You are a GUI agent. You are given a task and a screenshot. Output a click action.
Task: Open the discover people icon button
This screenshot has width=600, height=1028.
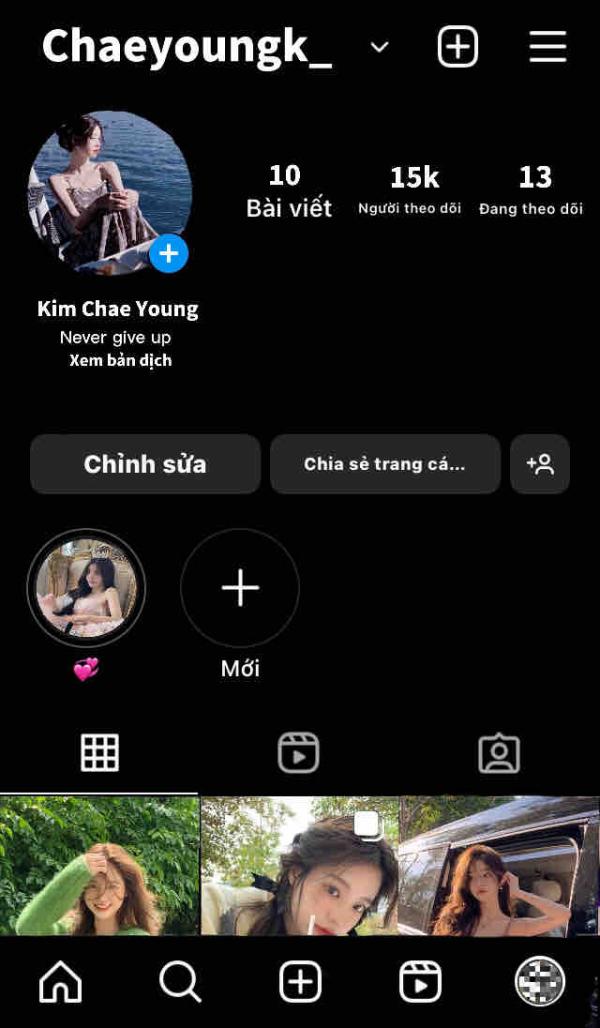[540, 464]
